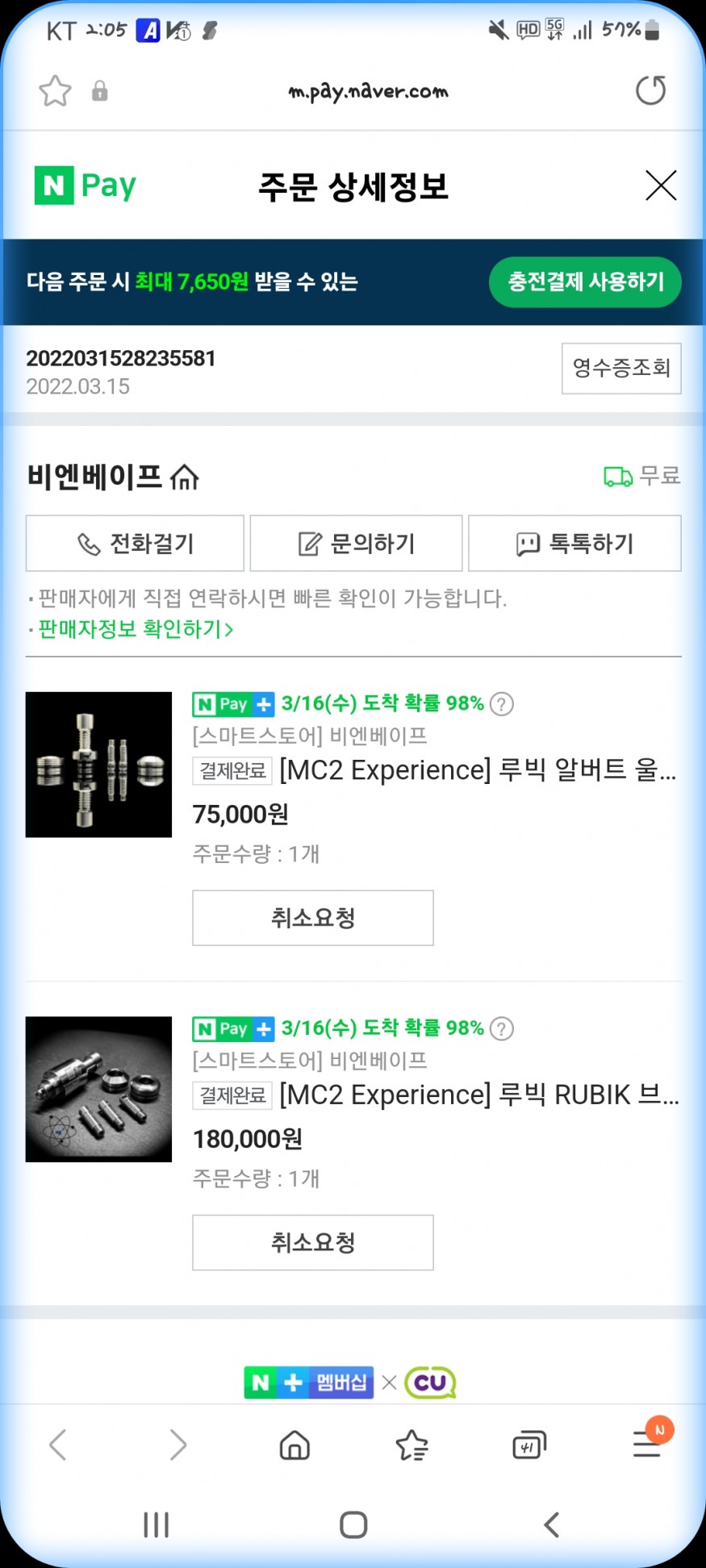Send an inquiry with 문의하기
The width and height of the screenshot is (706, 1568).
[x=356, y=544]
